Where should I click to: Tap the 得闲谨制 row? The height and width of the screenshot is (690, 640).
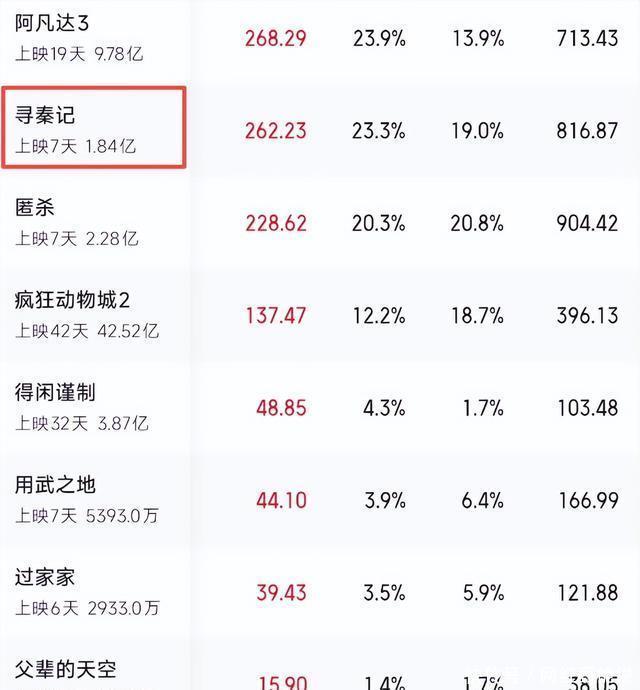coord(320,406)
